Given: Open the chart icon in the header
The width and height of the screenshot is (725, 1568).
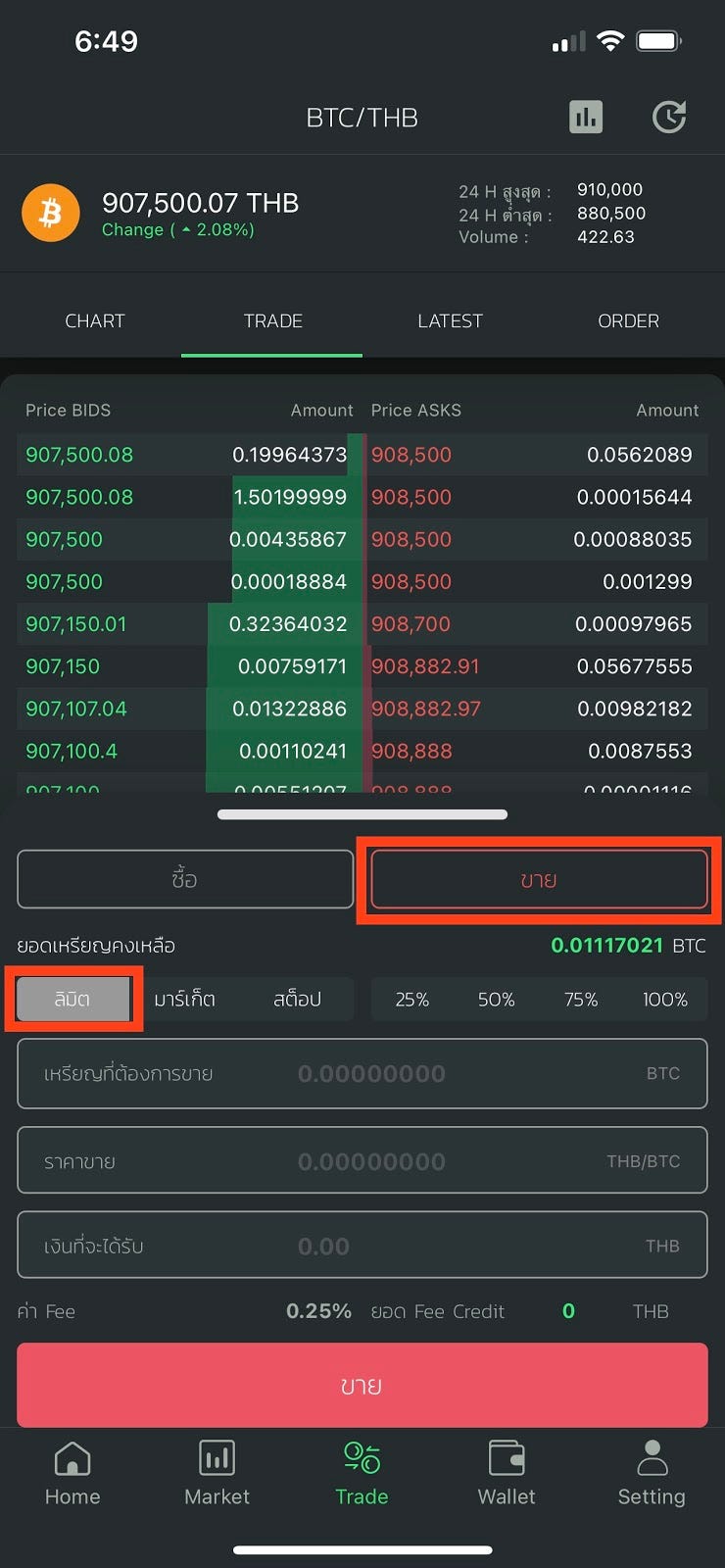Looking at the screenshot, I should [x=586, y=118].
